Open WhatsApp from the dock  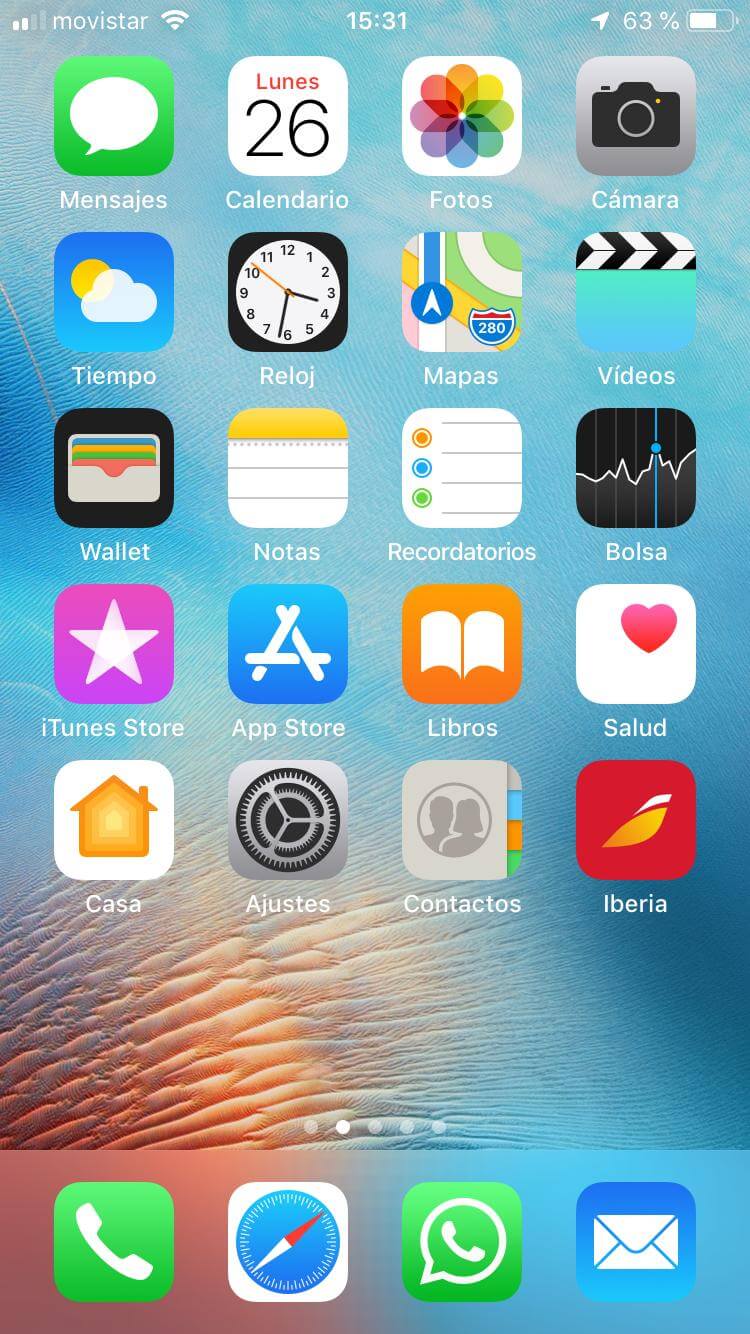[x=462, y=1242]
